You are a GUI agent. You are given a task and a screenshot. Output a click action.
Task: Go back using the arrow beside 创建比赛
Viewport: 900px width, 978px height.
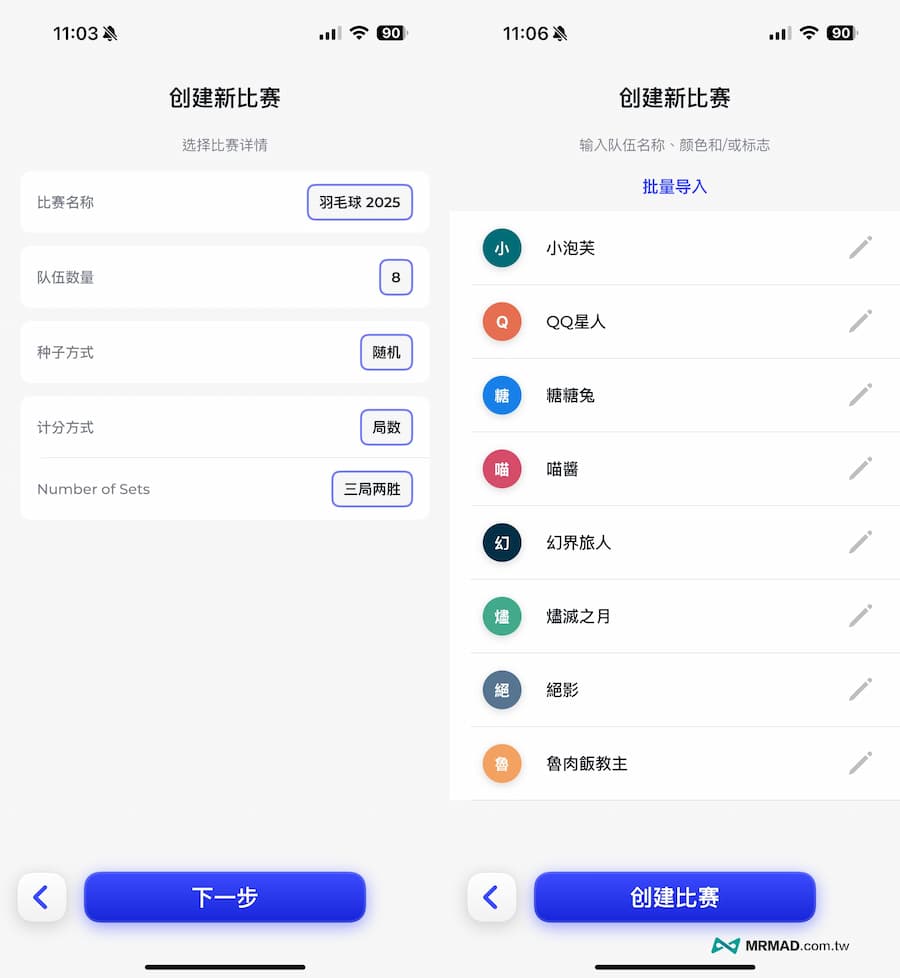click(492, 897)
